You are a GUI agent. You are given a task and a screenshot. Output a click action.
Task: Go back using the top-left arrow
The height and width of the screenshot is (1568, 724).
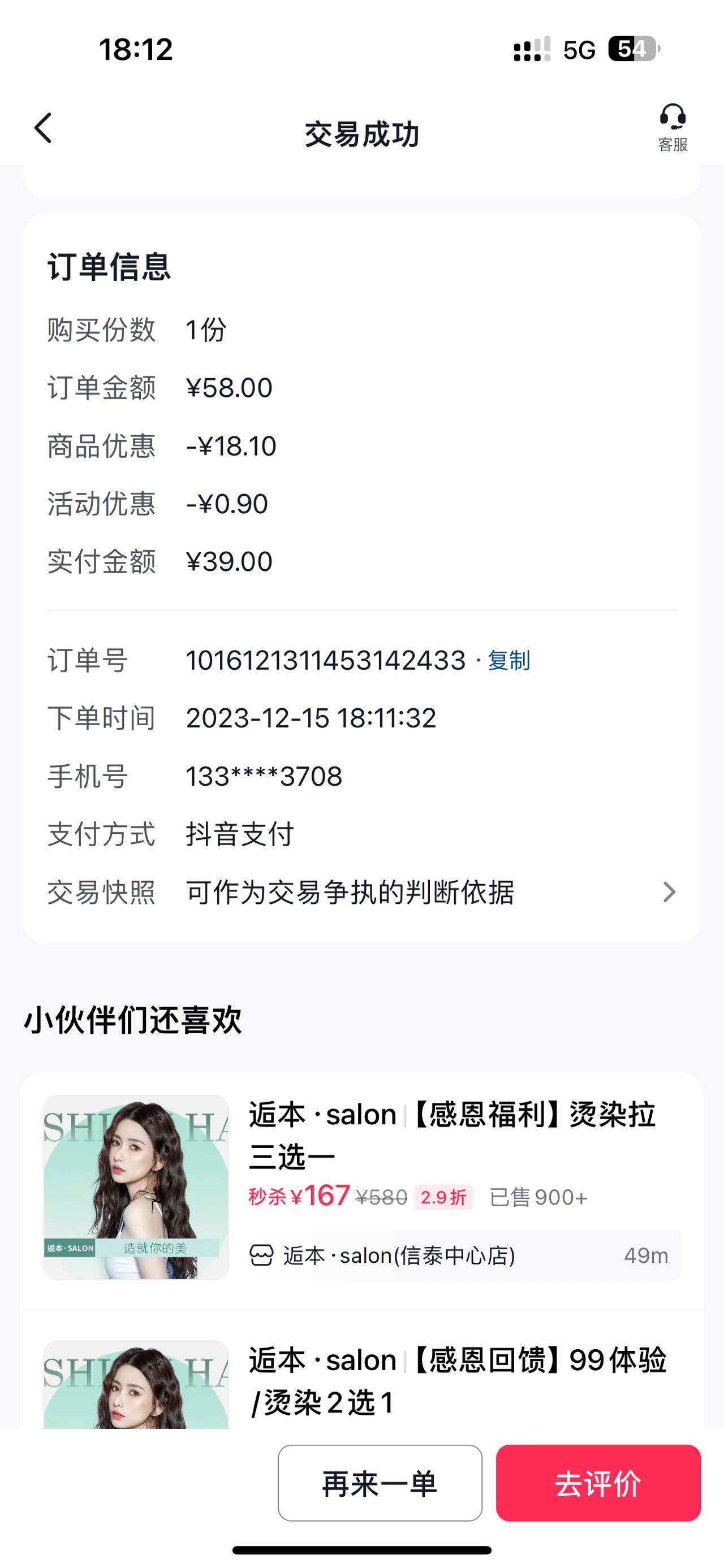click(x=42, y=128)
